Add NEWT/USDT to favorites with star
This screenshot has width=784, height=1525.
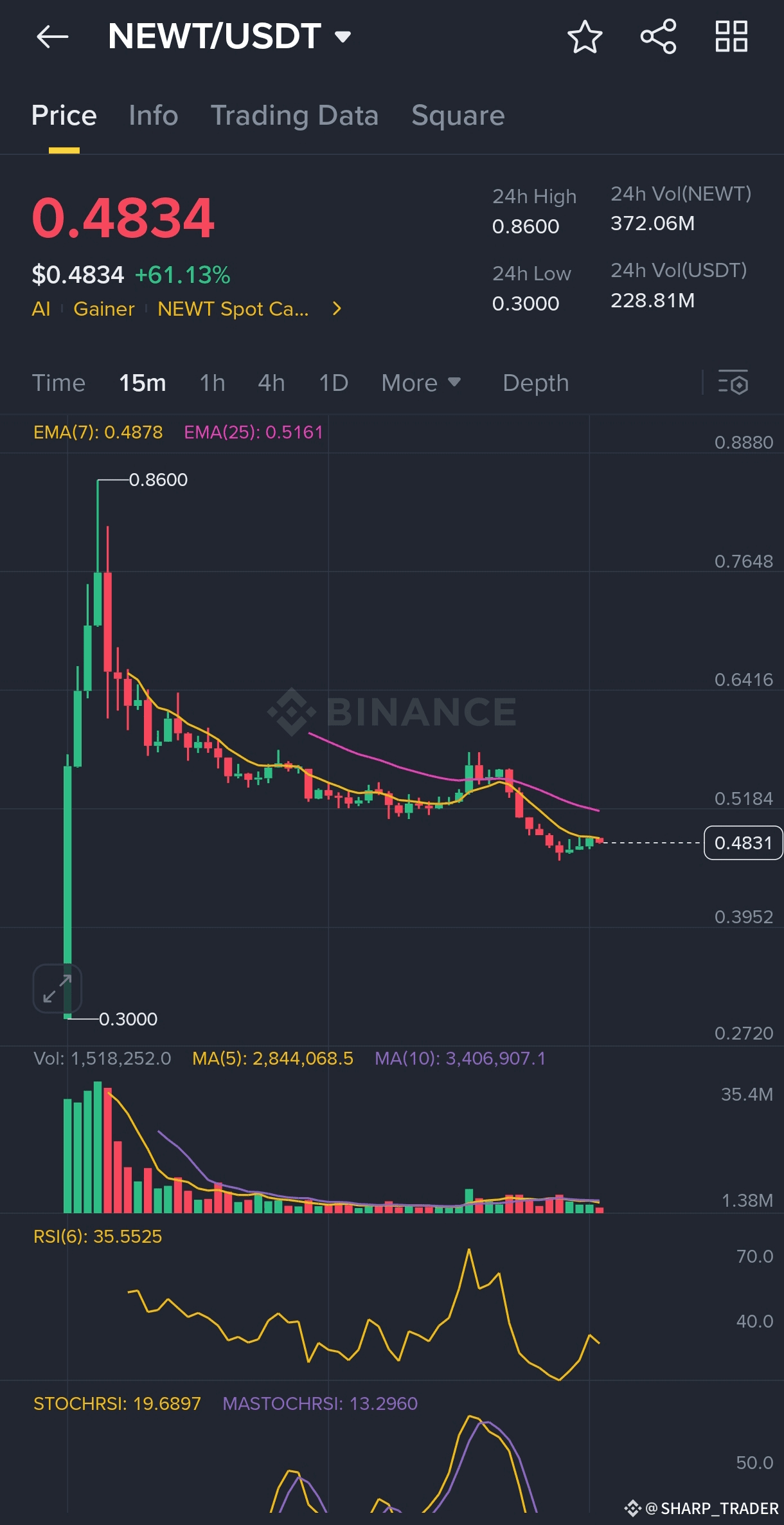click(x=585, y=37)
